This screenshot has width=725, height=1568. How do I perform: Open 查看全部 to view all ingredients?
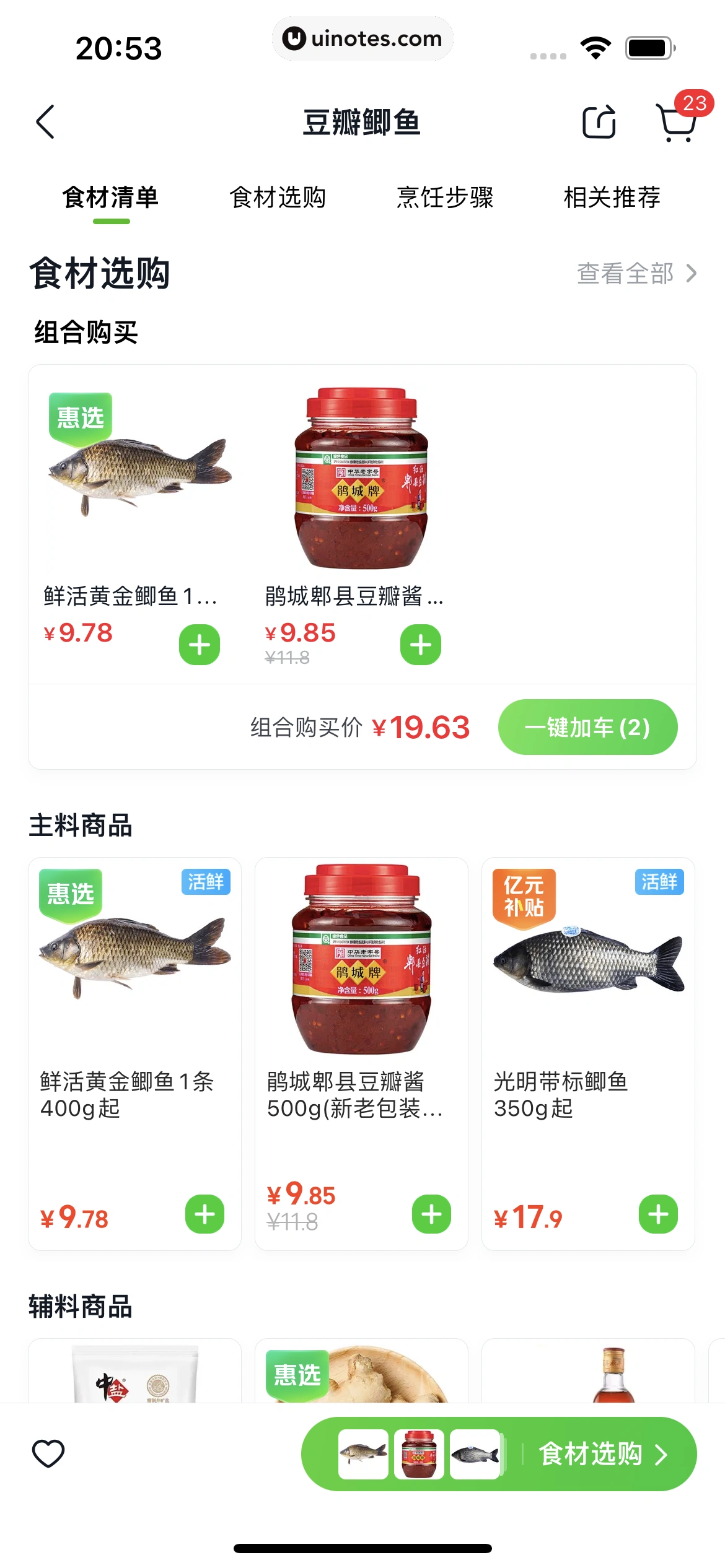tap(636, 273)
